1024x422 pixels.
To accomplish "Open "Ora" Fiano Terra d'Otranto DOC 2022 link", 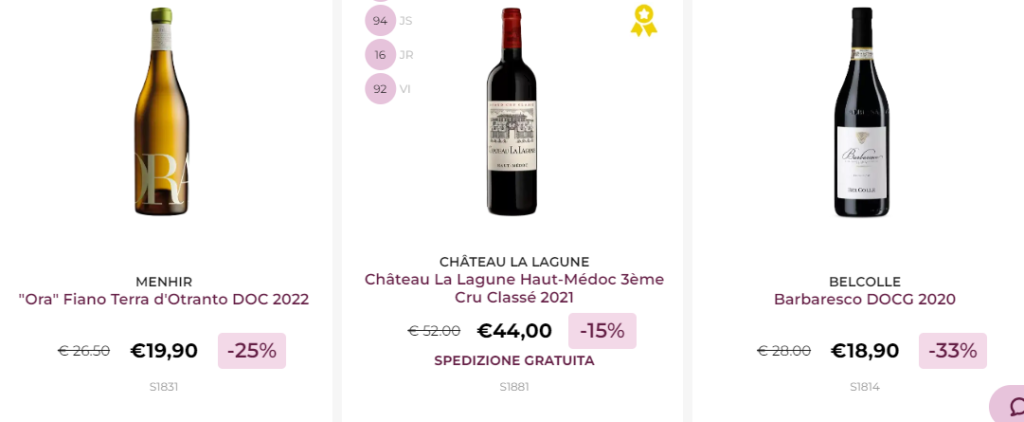I will click(164, 299).
